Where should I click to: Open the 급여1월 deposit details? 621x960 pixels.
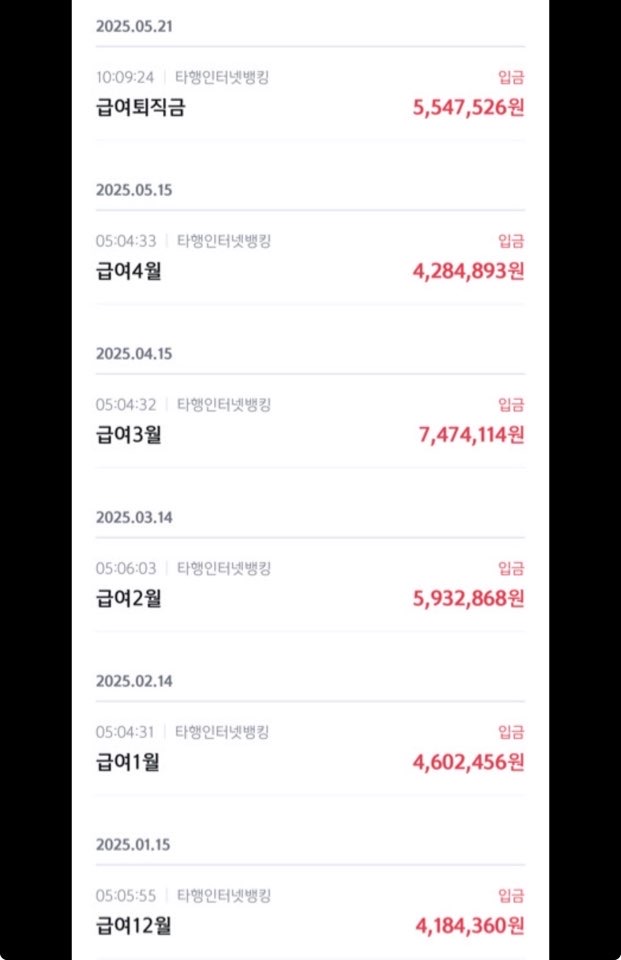point(310,749)
